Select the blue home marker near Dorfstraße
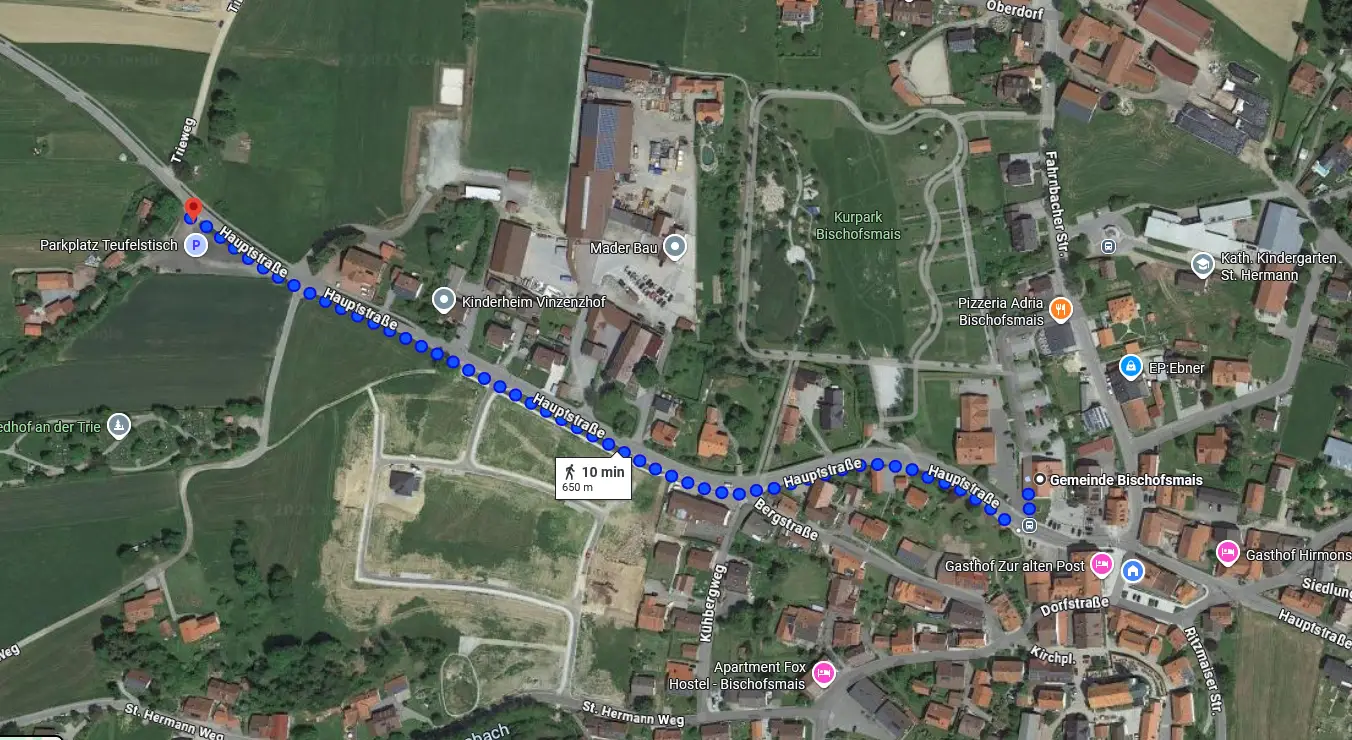The height and width of the screenshot is (740, 1352). (1133, 571)
